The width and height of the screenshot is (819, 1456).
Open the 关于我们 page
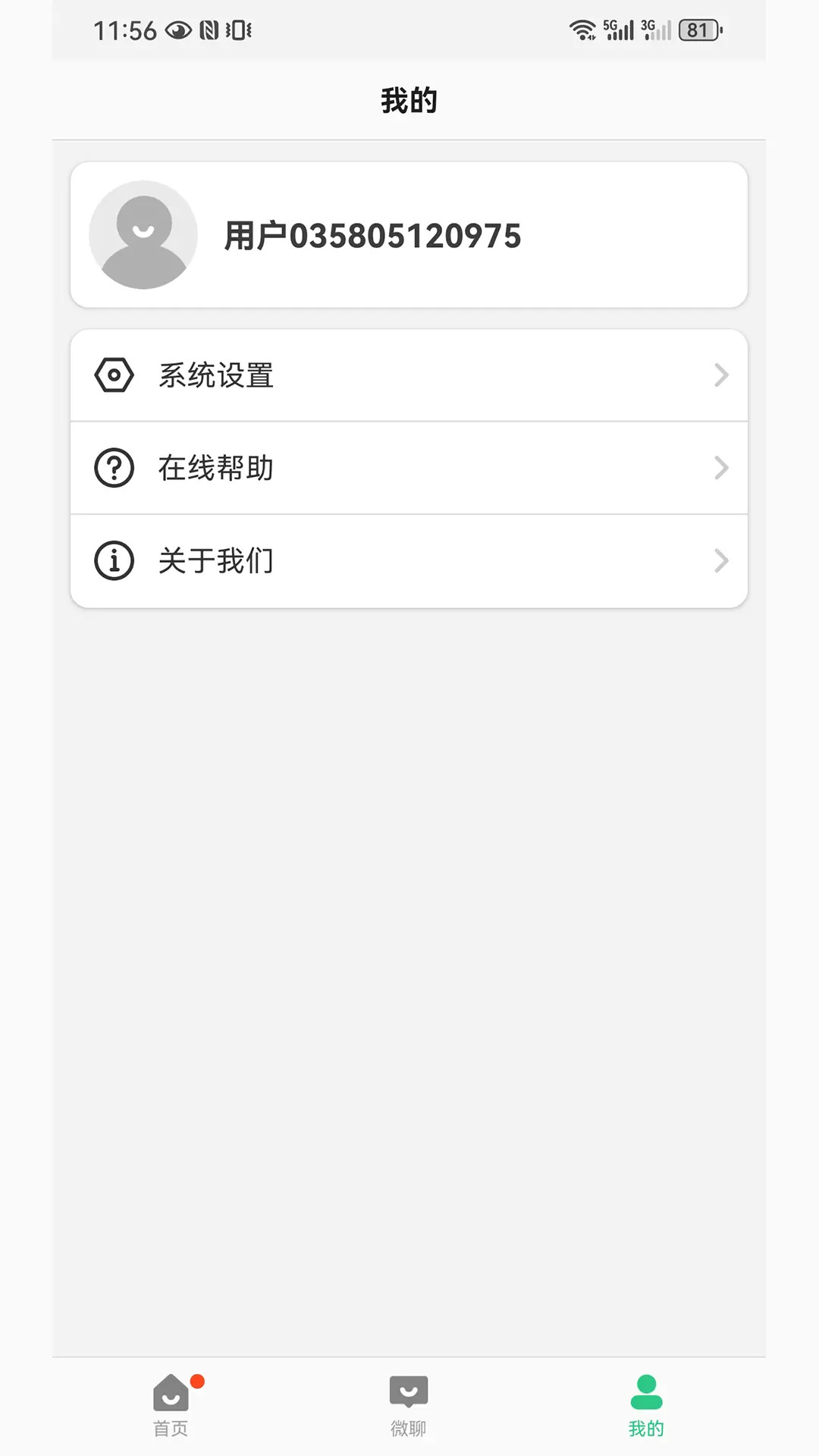point(409,561)
